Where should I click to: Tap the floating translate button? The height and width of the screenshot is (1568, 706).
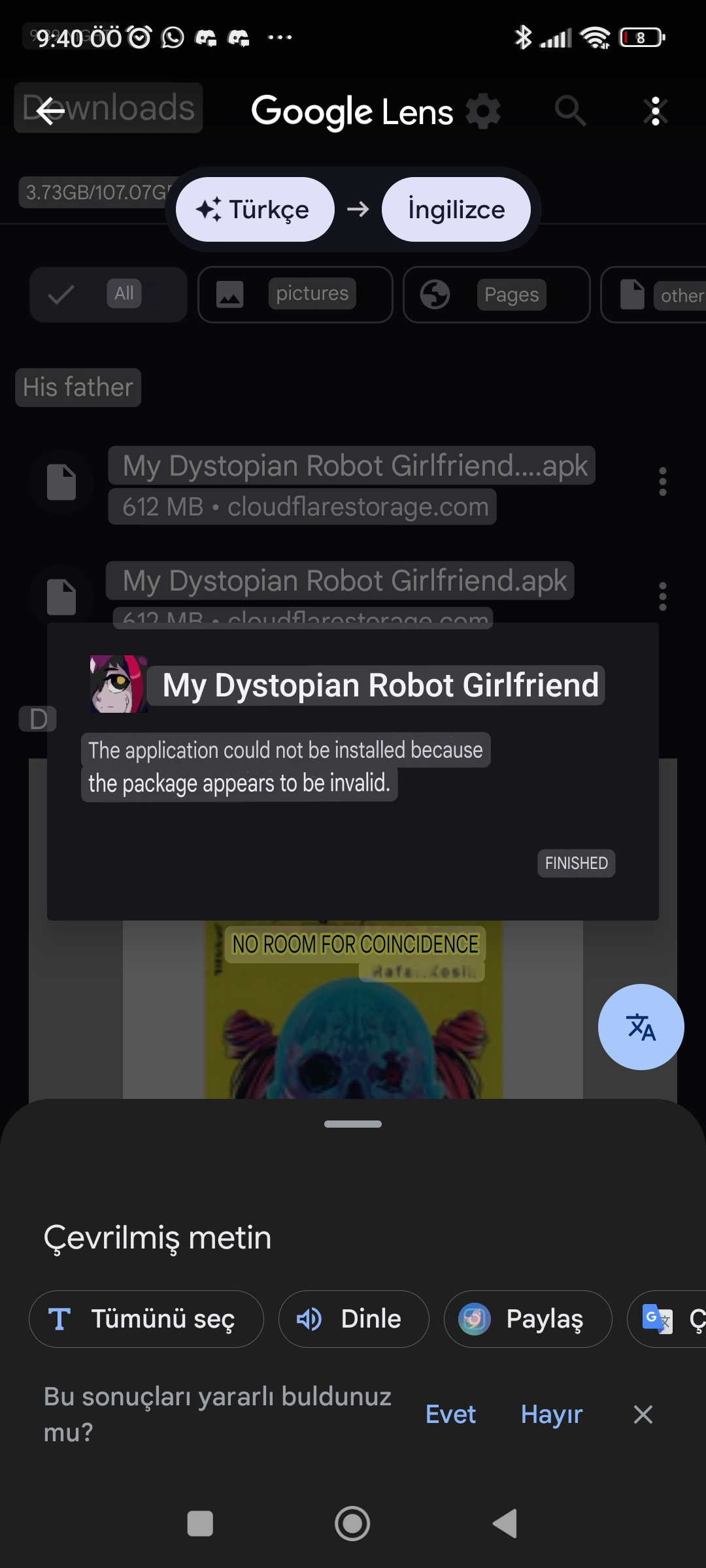[x=641, y=1027]
